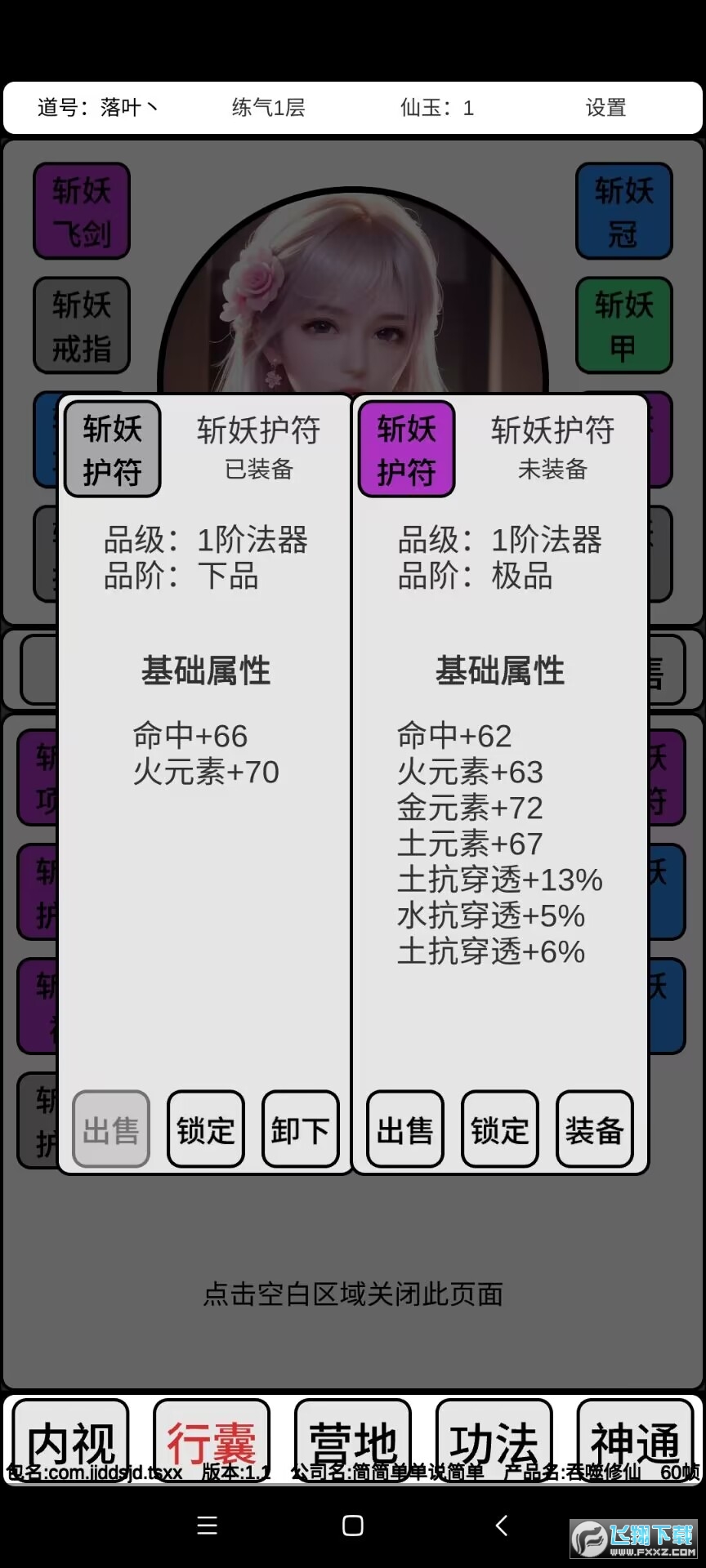Select the 斩妖甲 equipment slot
Viewport: 706px width, 1568px height.
pyautogui.click(x=624, y=326)
